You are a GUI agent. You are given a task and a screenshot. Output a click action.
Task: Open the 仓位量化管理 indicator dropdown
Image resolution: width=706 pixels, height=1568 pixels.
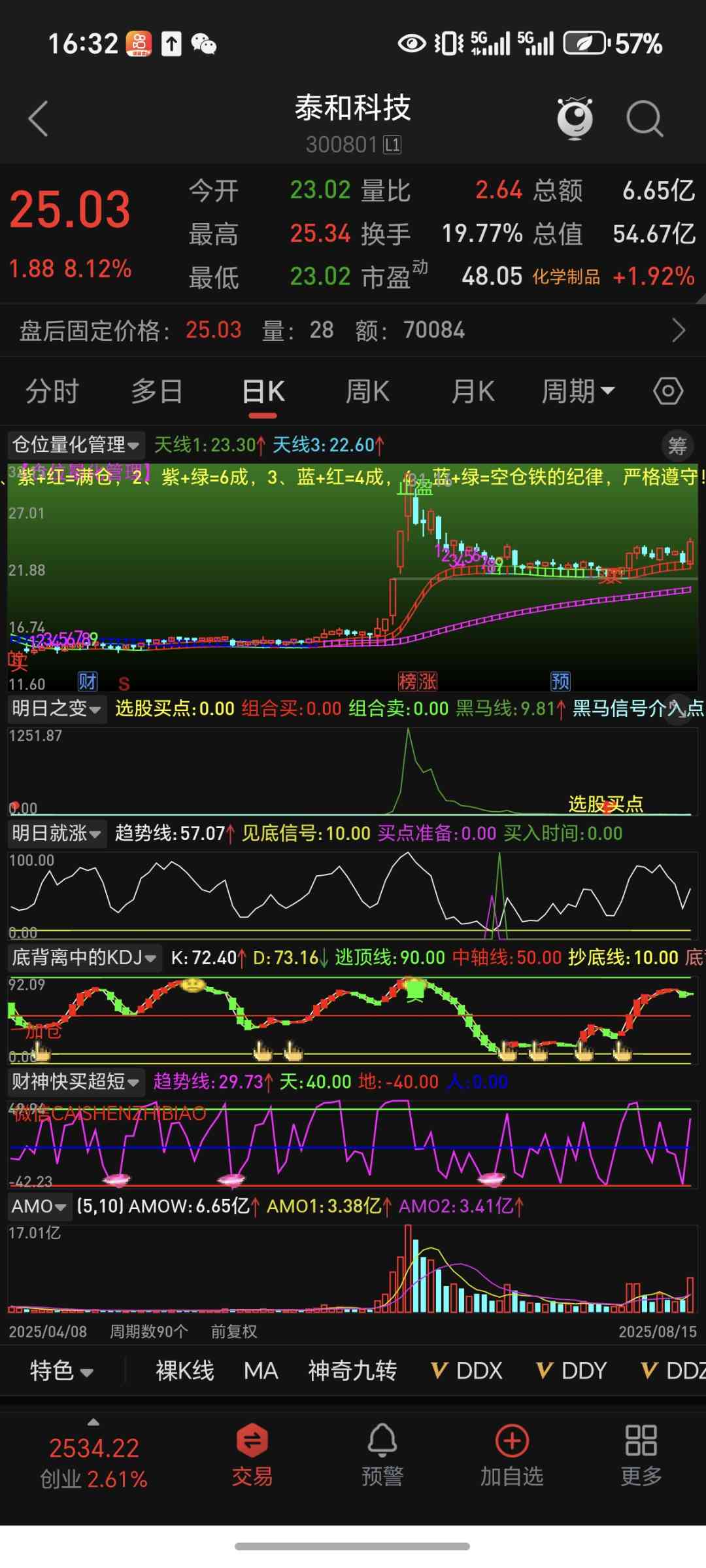[x=76, y=445]
